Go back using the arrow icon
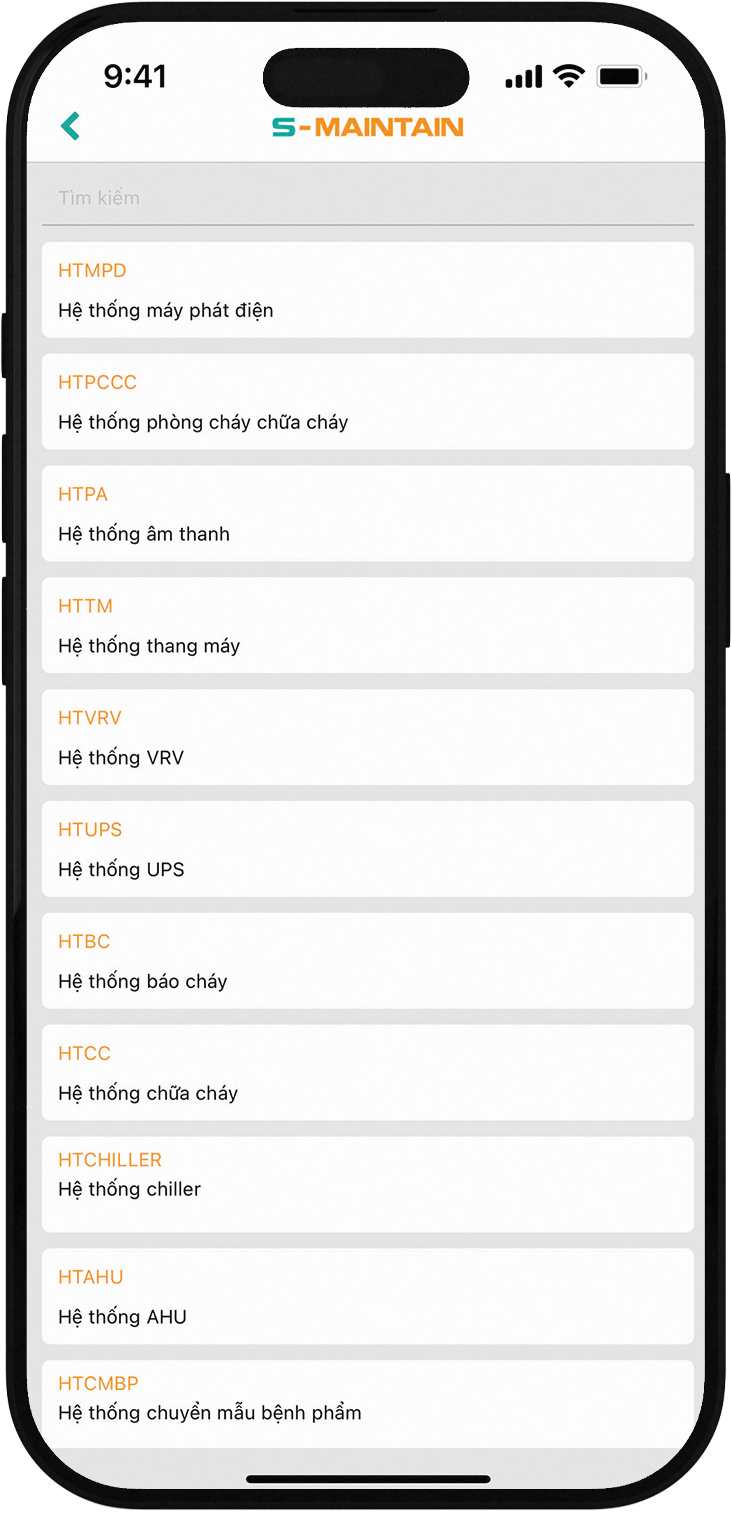The height and width of the screenshot is (1521, 732). coord(70,126)
